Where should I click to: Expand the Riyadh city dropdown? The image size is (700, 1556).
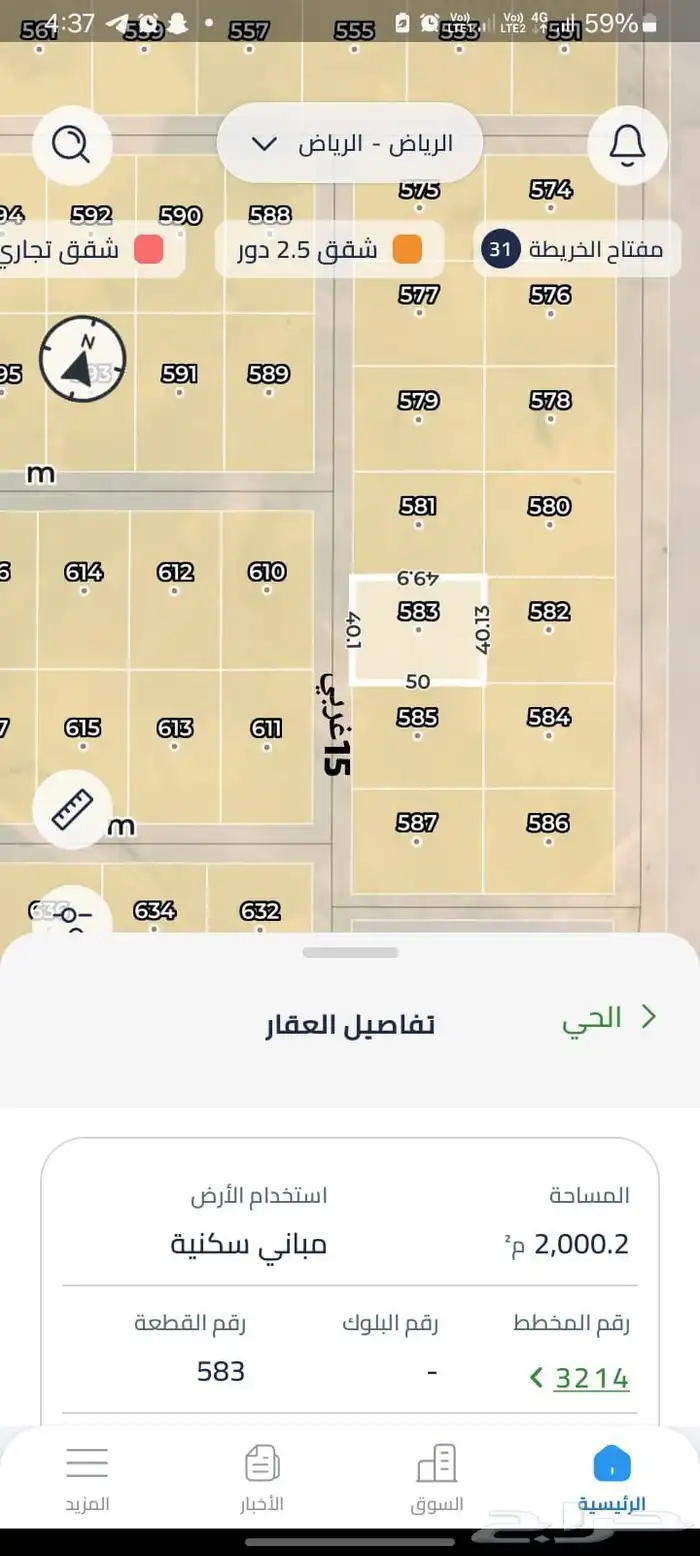point(350,143)
